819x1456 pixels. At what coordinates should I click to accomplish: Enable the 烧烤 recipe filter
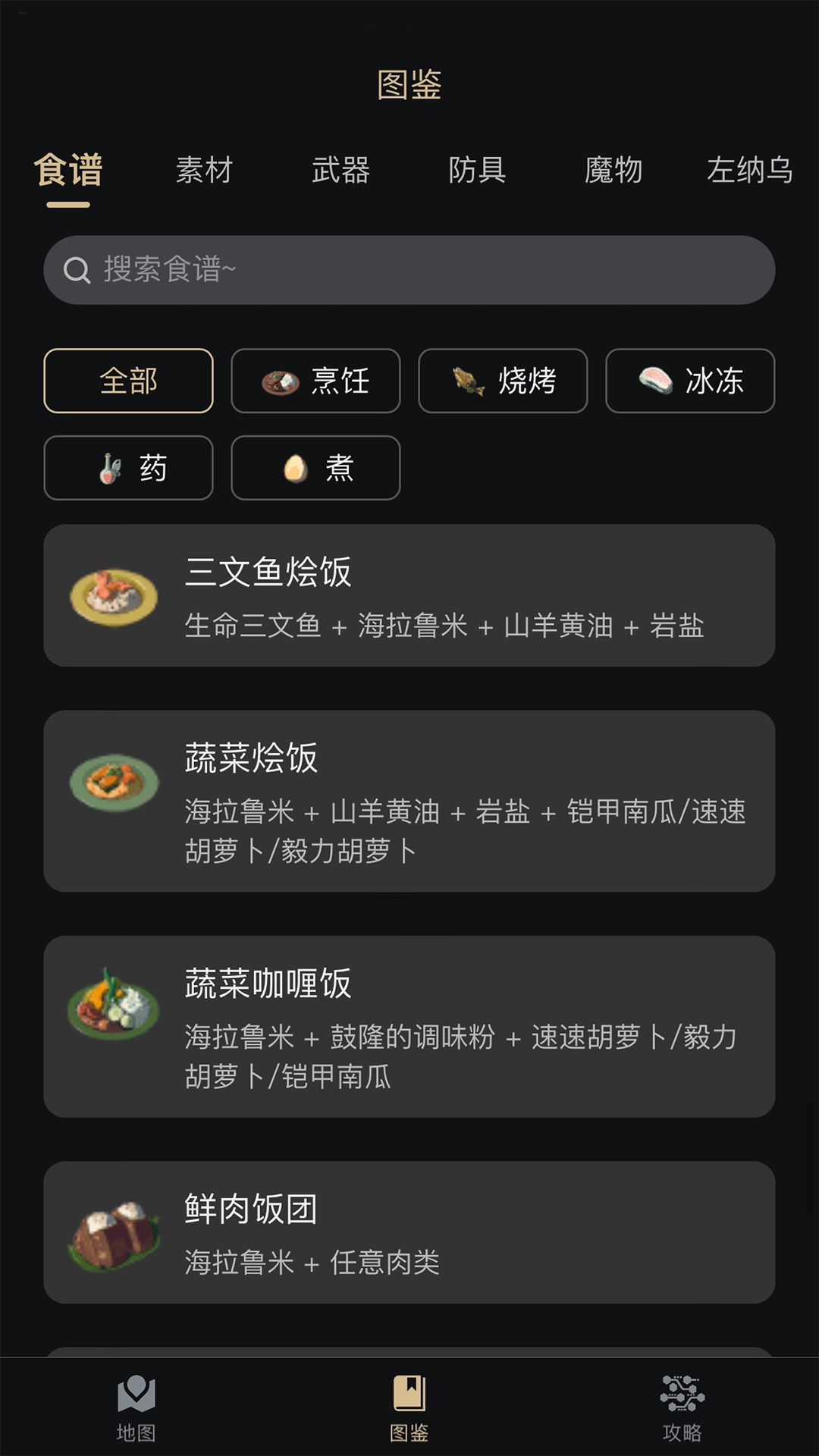point(503,381)
